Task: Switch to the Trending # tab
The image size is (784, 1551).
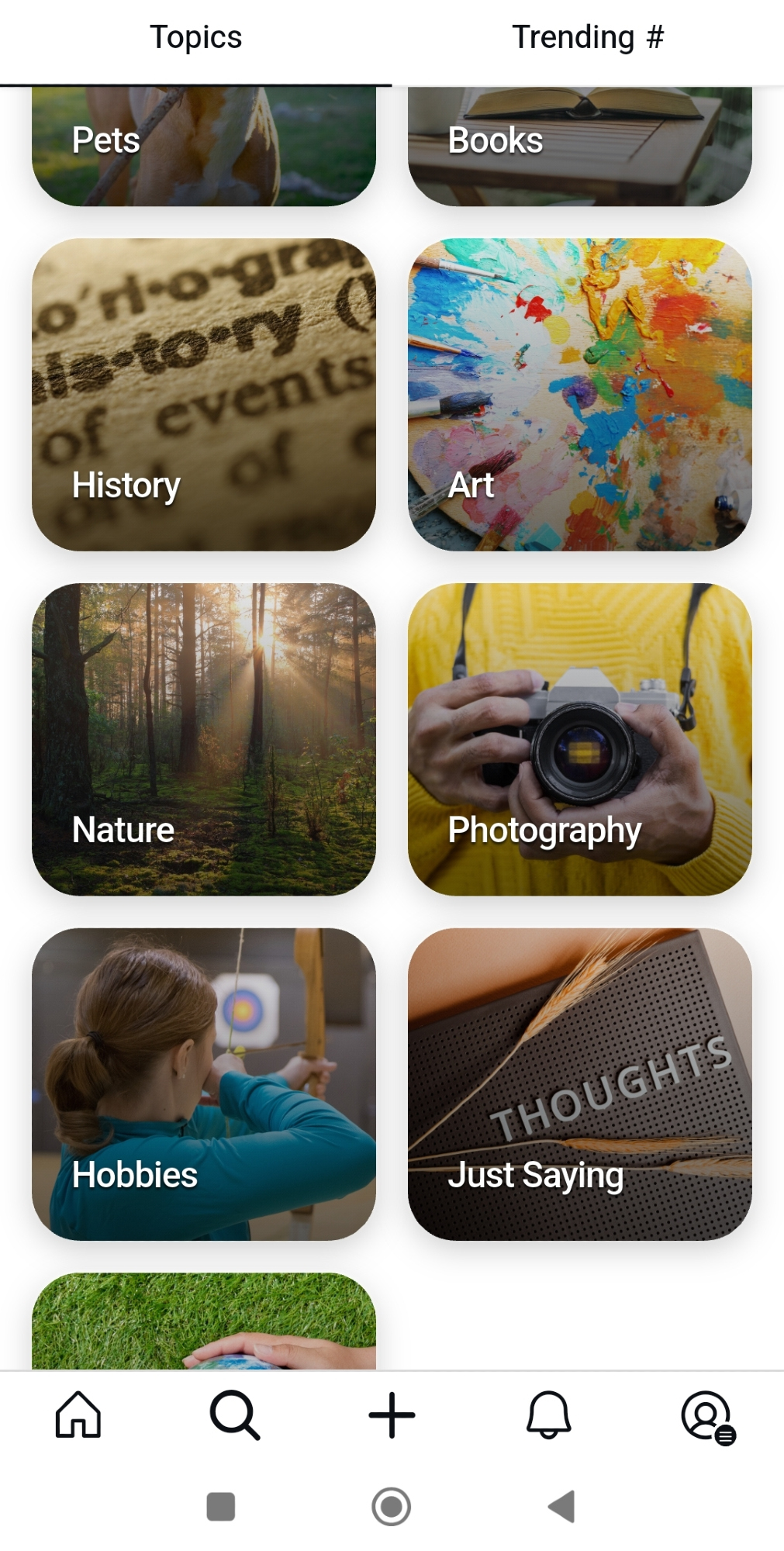Action: point(587,38)
